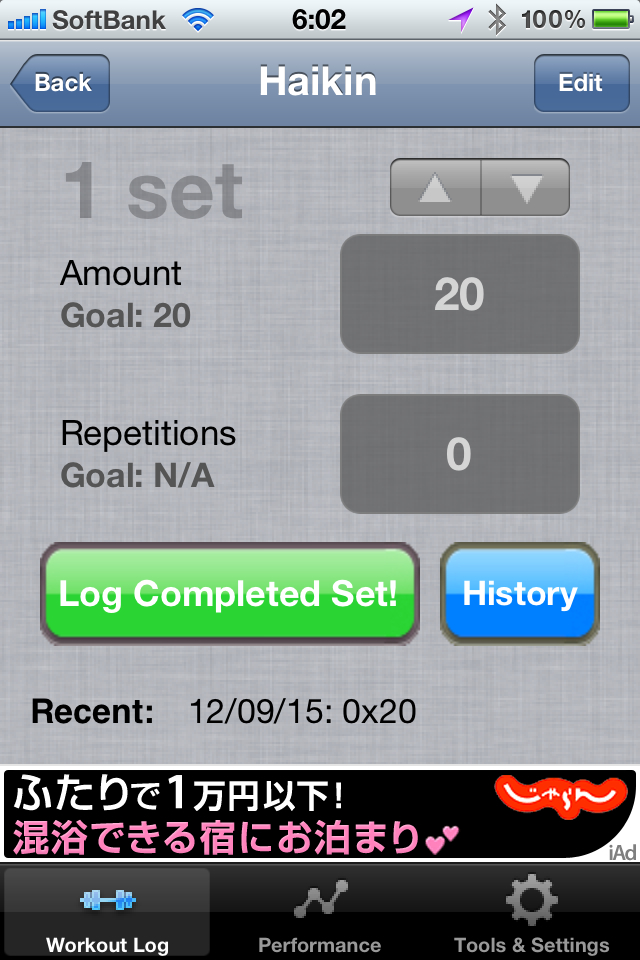Go back with the Back button
The image size is (640, 960).
point(60,83)
